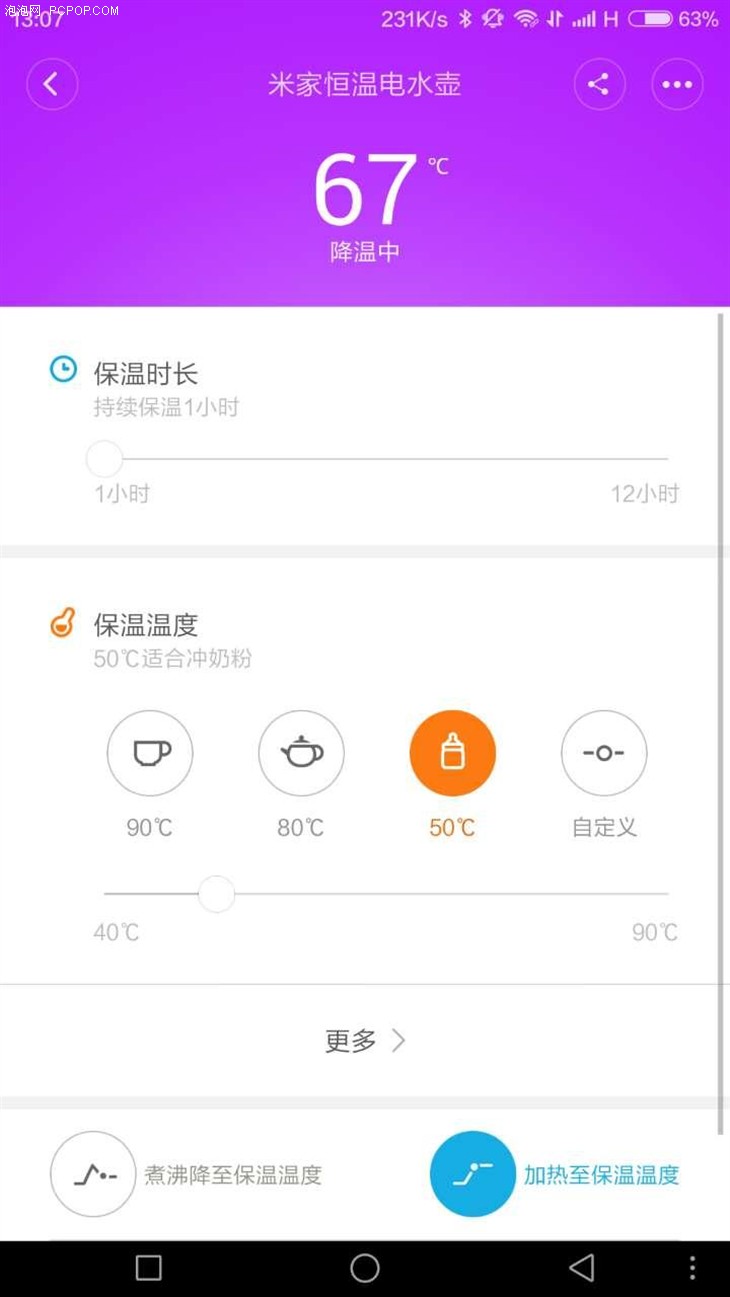Go back using the header back arrow

click(52, 84)
